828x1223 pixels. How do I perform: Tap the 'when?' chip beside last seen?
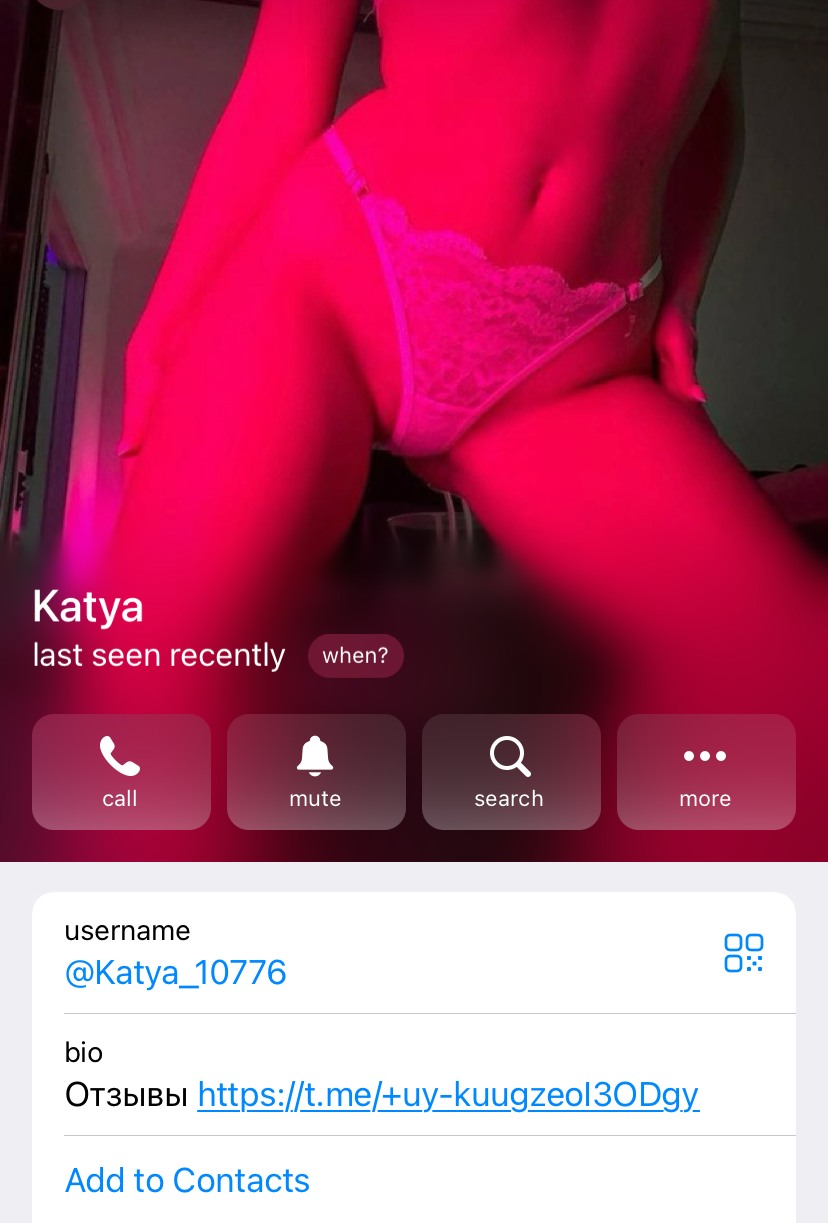(x=355, y=656)
